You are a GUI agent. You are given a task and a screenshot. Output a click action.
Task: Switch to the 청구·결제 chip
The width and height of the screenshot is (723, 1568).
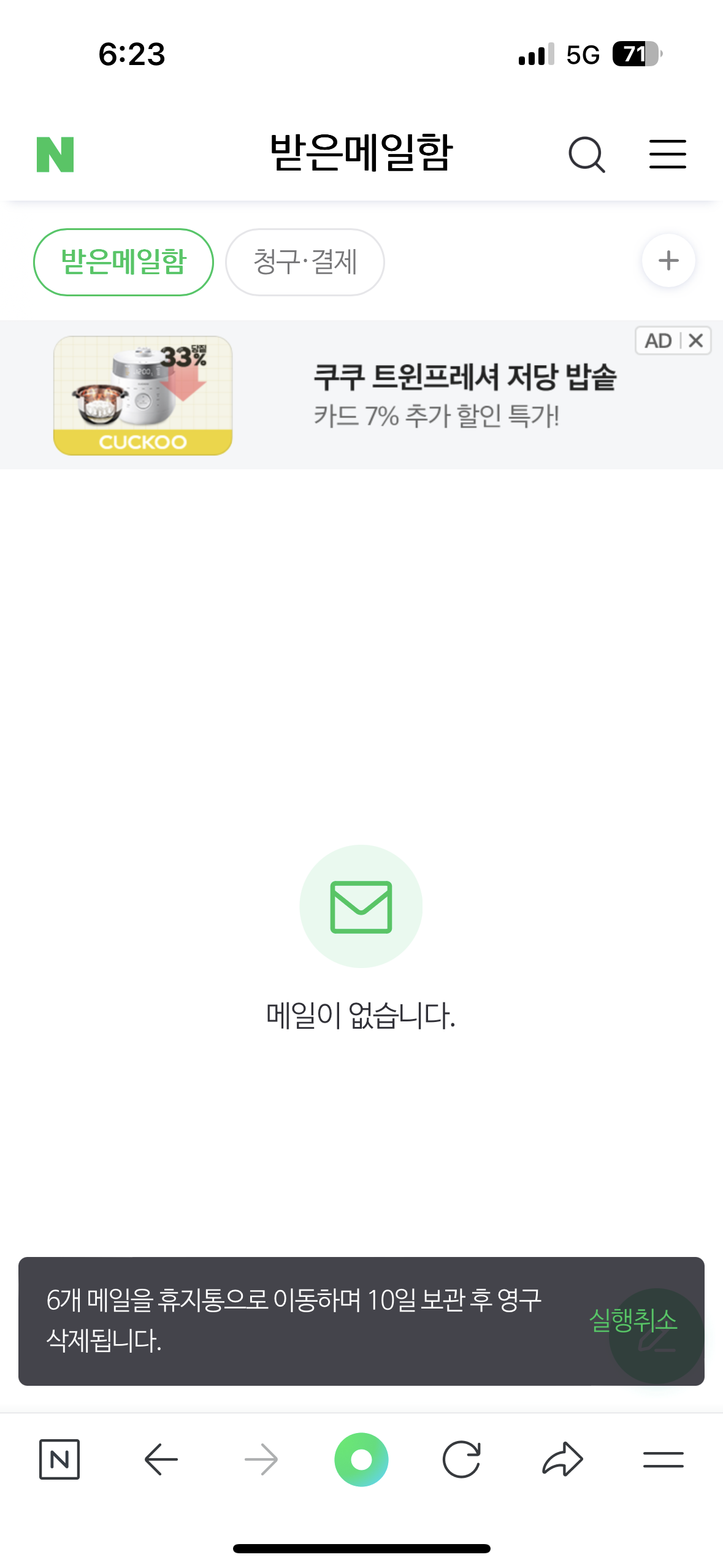click(305, 262)
